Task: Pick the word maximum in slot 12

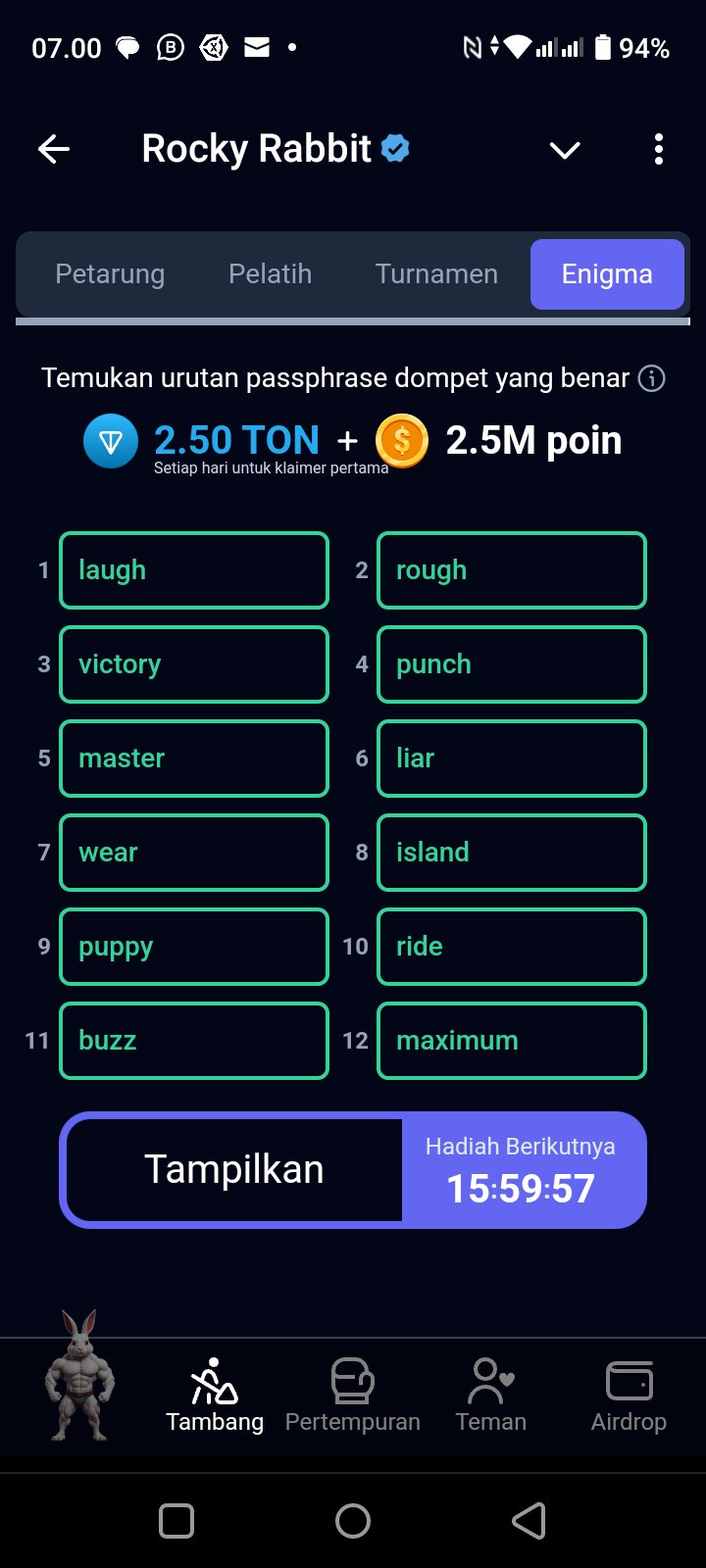Action: click(x=512, y=1041)
